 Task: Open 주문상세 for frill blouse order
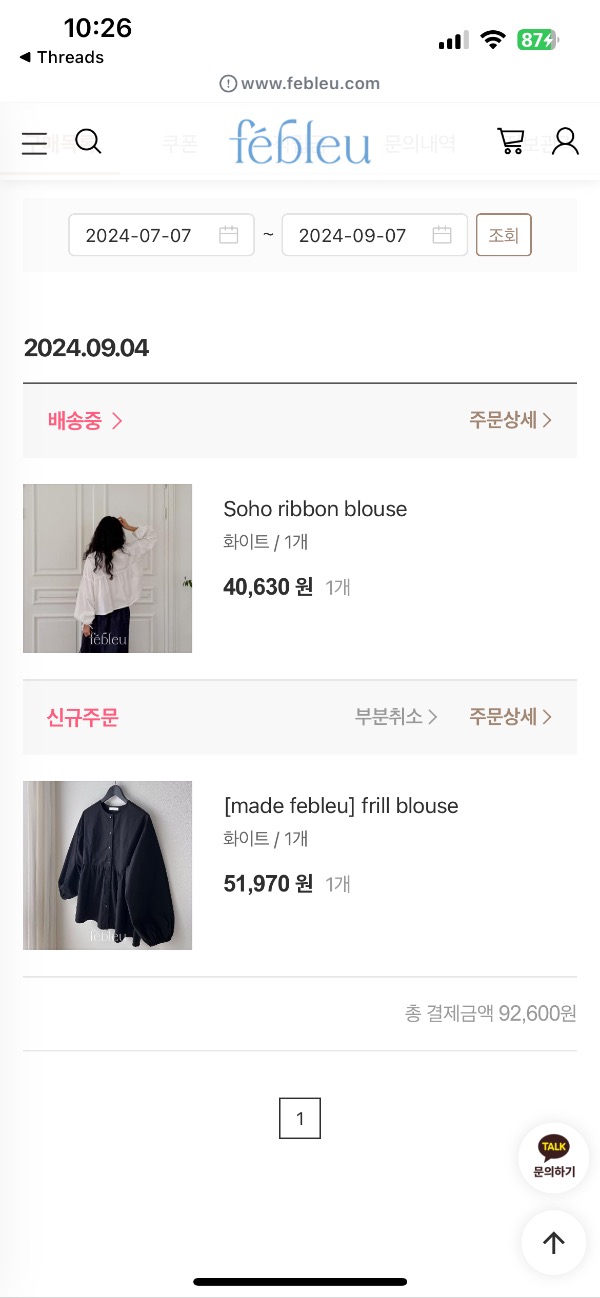tap(510, 717)
